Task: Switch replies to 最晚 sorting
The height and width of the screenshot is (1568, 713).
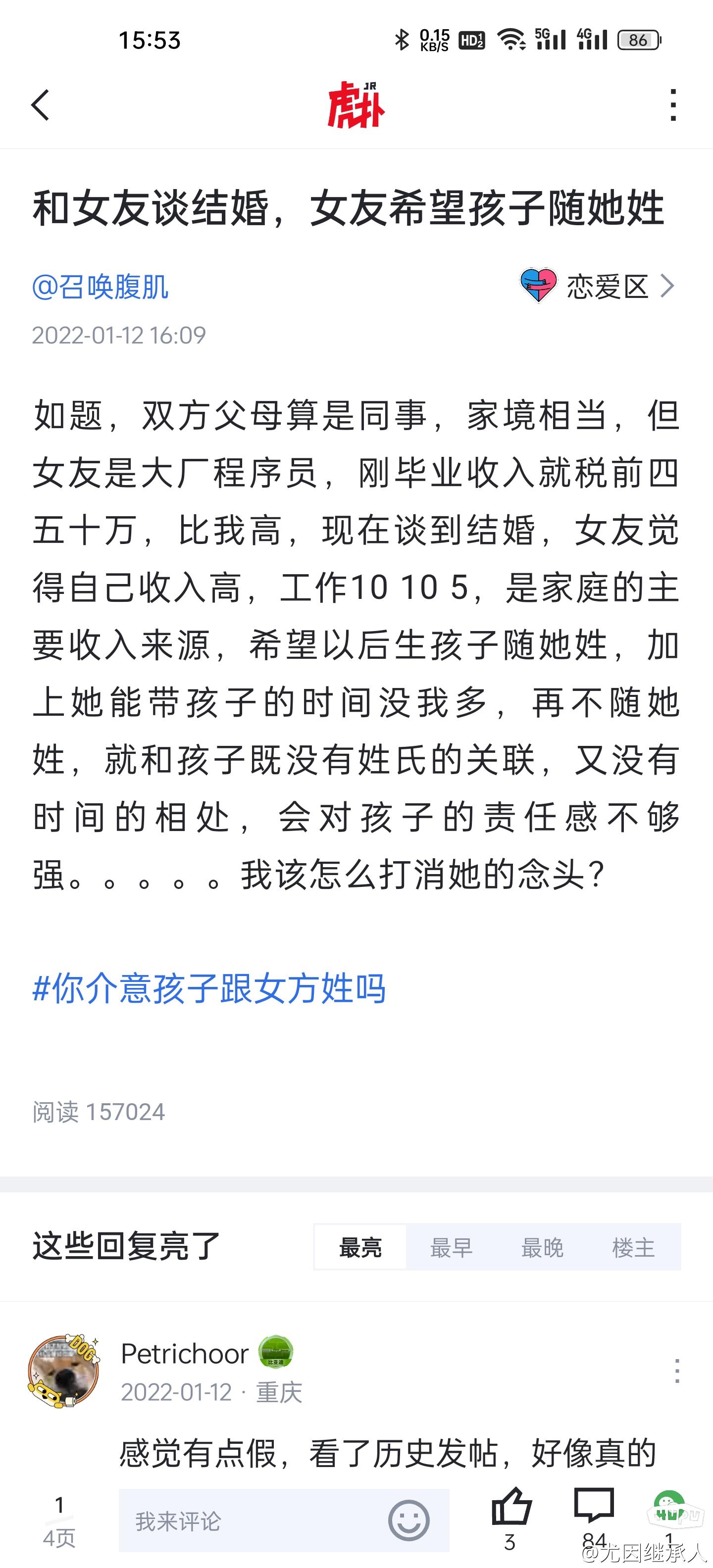Action: pyautogui.click(x=543, y=1247)
